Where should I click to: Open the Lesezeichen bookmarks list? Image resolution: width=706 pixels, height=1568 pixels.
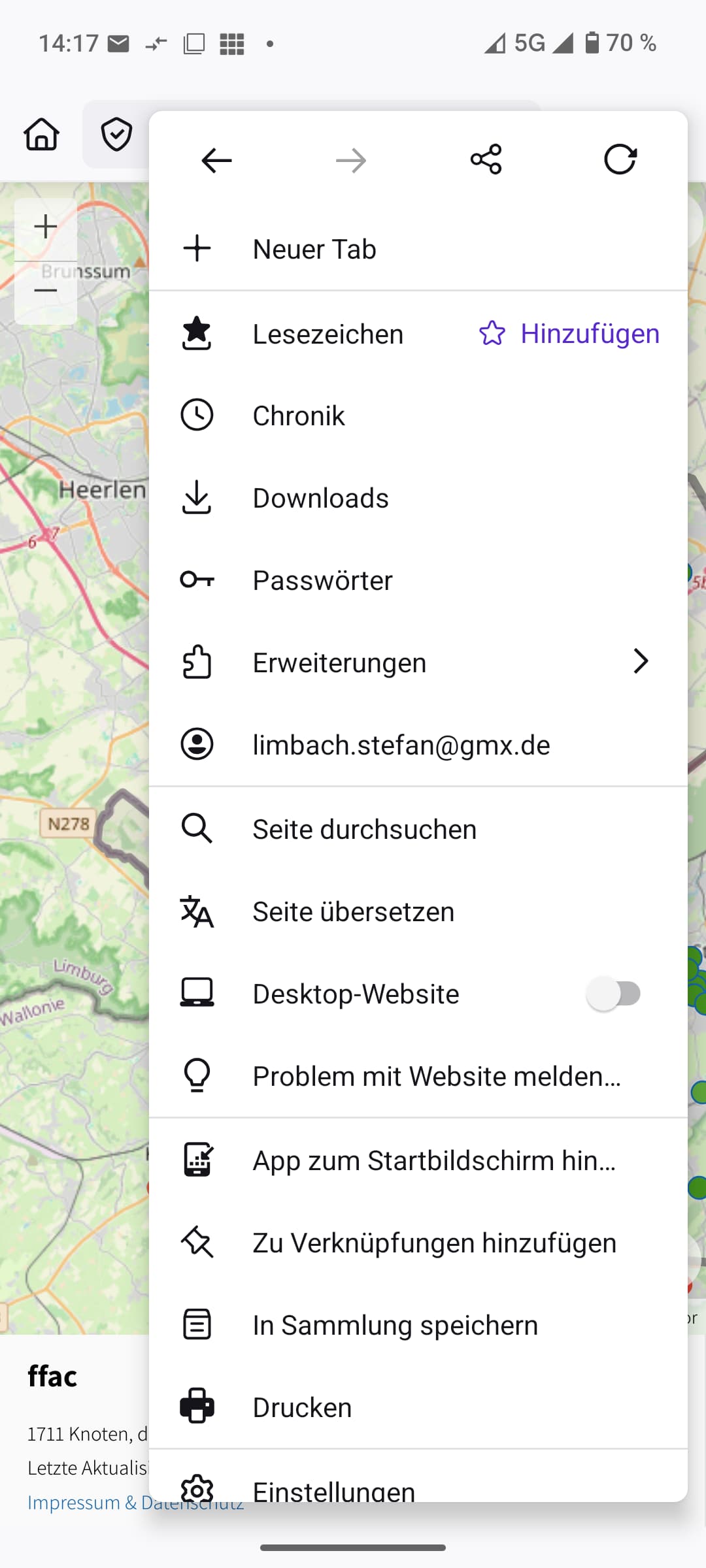coord(327,334)
